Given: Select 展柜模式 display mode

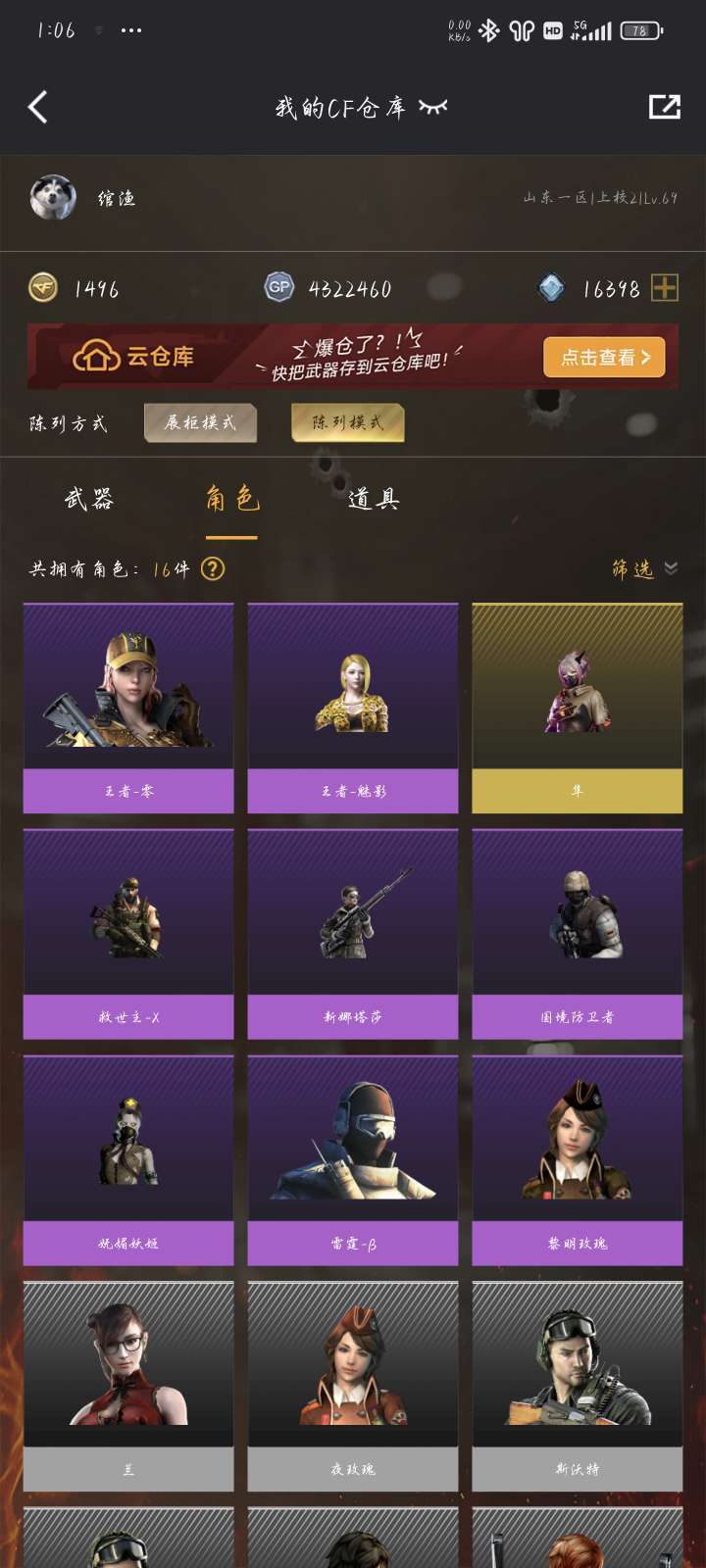Looking at the screenshot, I should coord(201,422).
